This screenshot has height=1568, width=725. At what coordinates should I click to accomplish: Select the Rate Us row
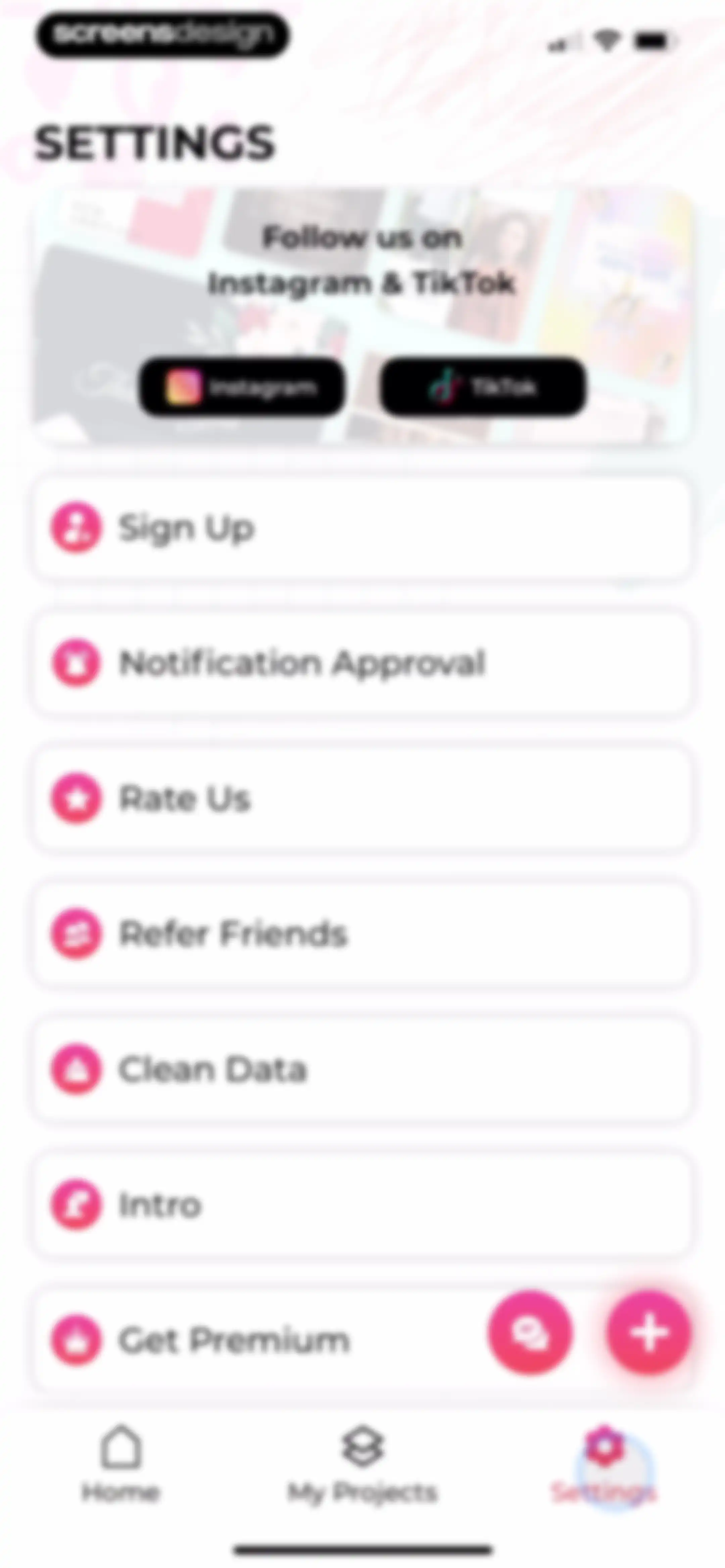coord(361,798)
